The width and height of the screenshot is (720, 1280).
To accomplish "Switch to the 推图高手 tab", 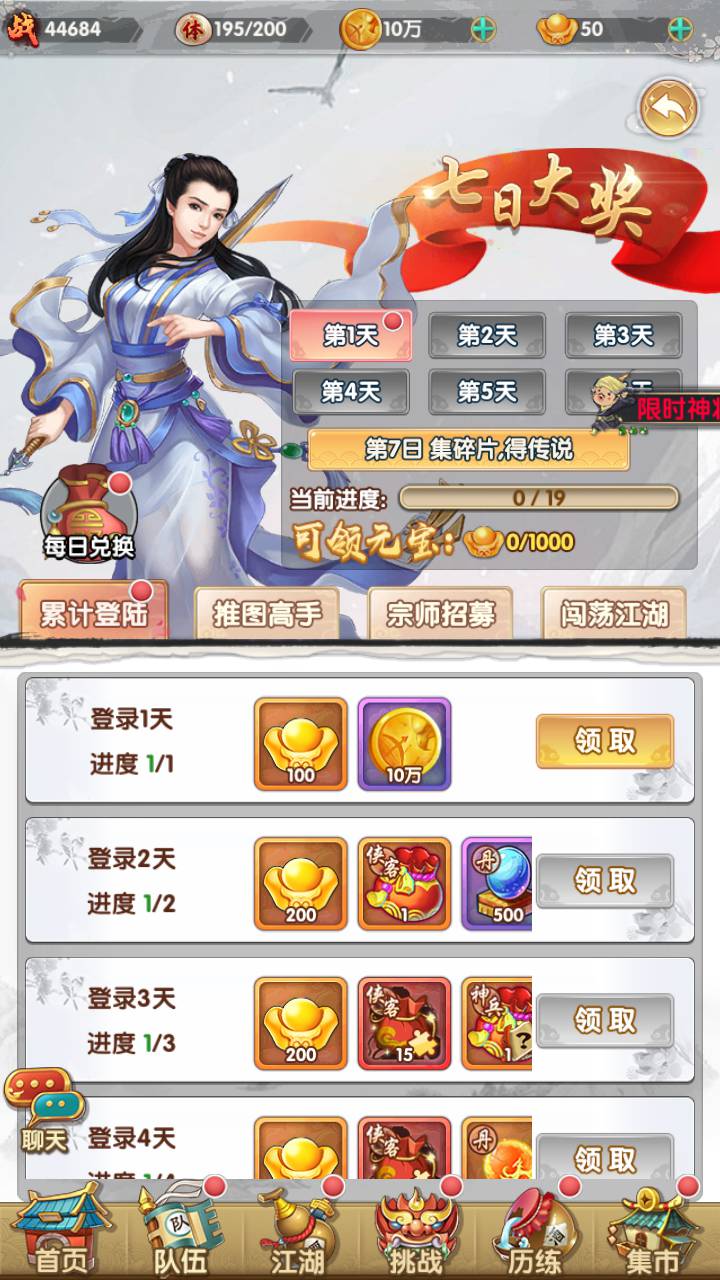I will click(x=267, y=614).
